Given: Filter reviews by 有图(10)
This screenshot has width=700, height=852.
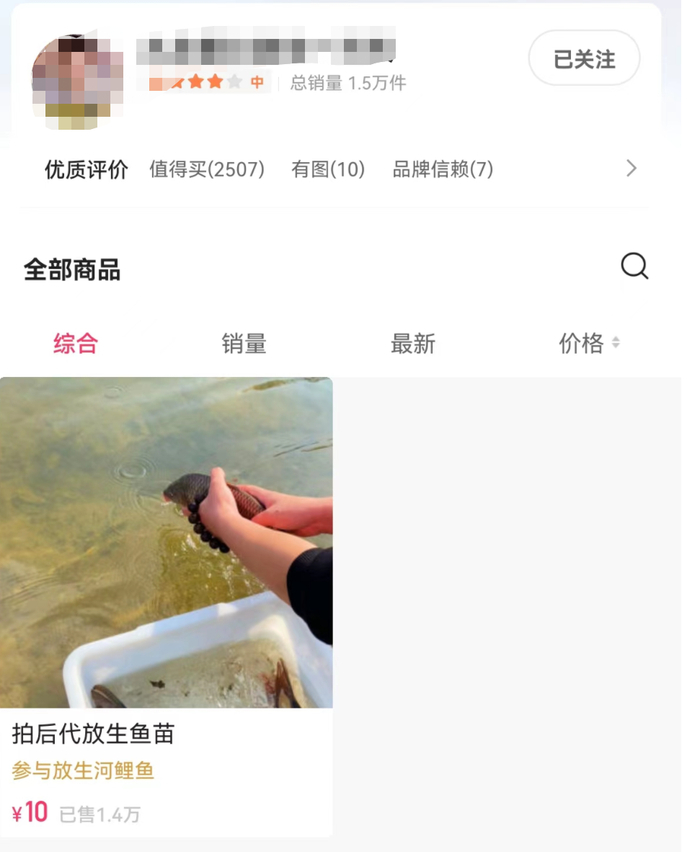Looking at the screenshot, I should pos(328,169).
